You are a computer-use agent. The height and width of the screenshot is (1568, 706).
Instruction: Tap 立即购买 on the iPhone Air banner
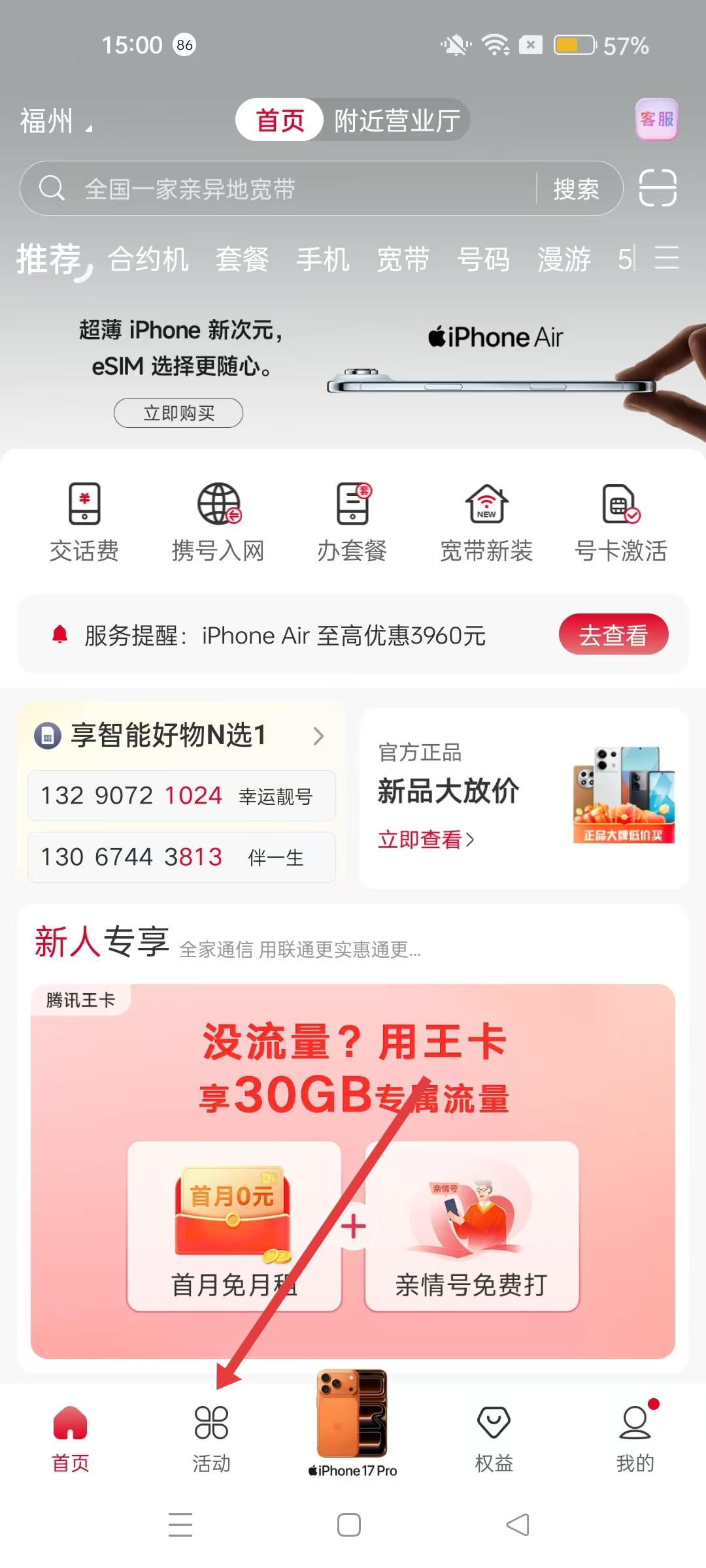[178, 413]
